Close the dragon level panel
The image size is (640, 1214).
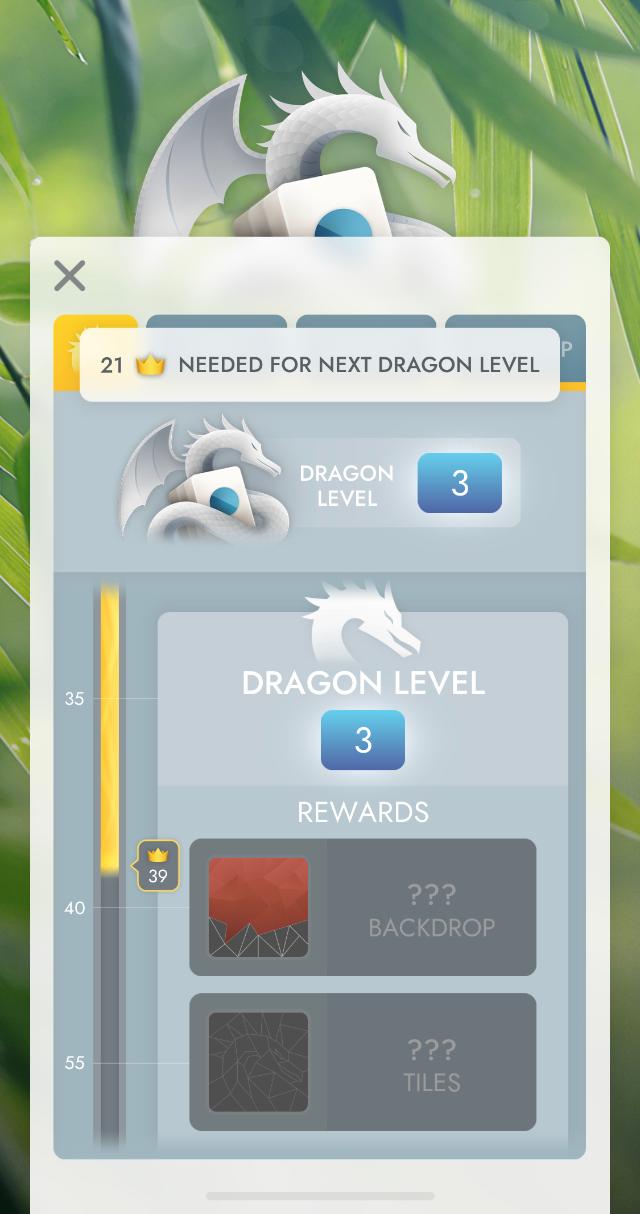(70, 275)
